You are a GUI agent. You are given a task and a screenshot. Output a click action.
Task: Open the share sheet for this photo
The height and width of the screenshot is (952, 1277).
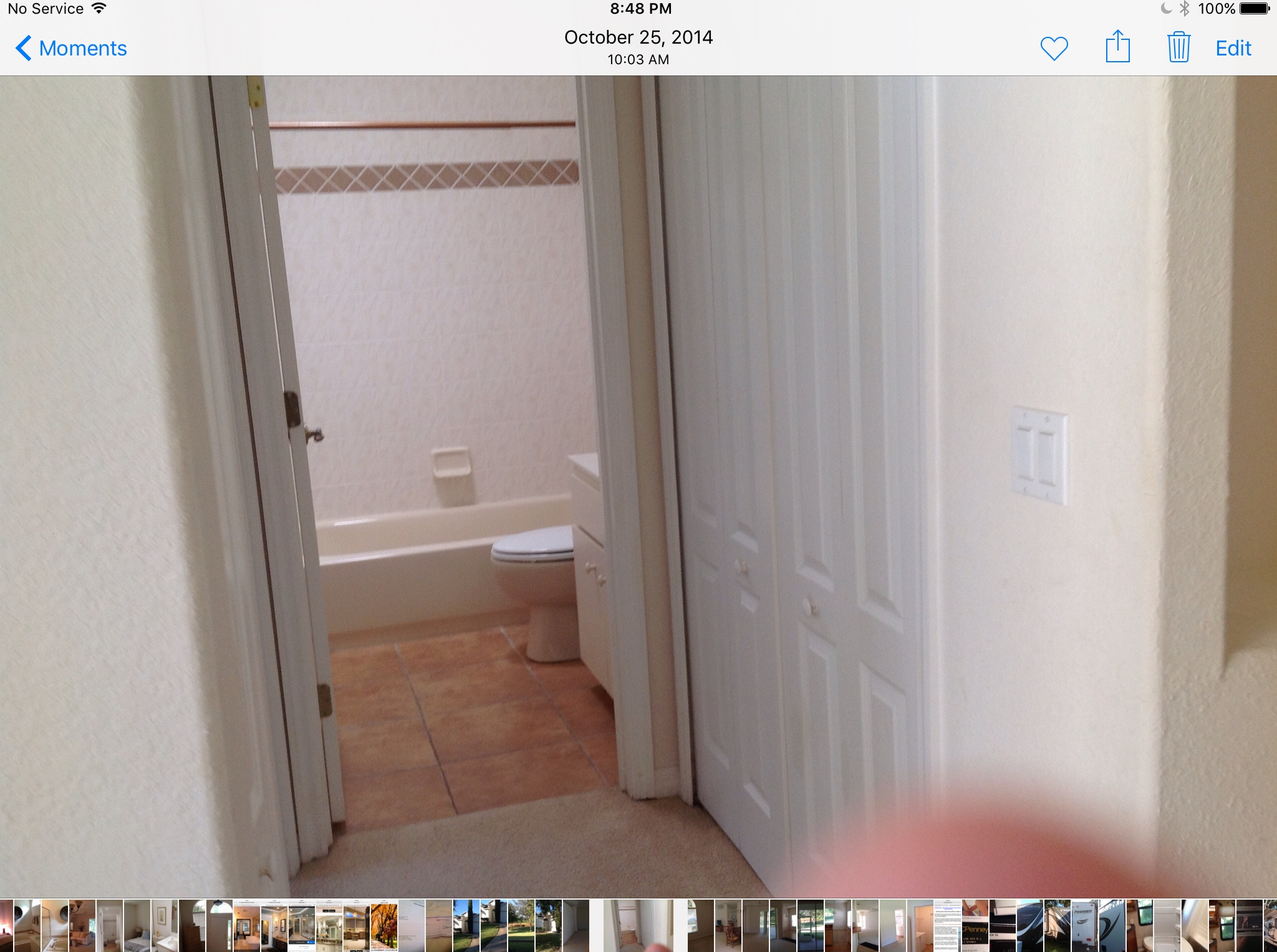point(1117,47)
